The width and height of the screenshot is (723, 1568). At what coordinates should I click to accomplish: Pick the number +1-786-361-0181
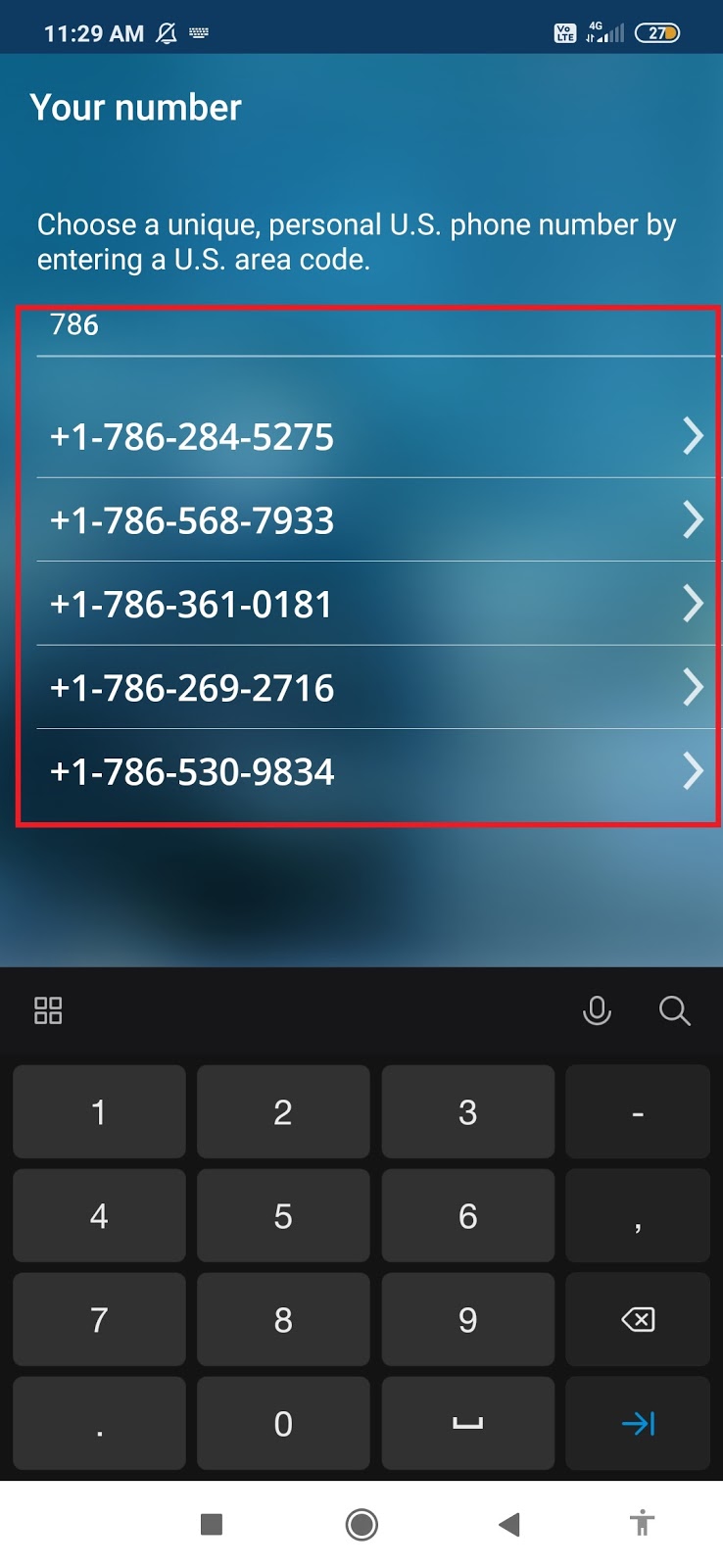click(376, 604)
